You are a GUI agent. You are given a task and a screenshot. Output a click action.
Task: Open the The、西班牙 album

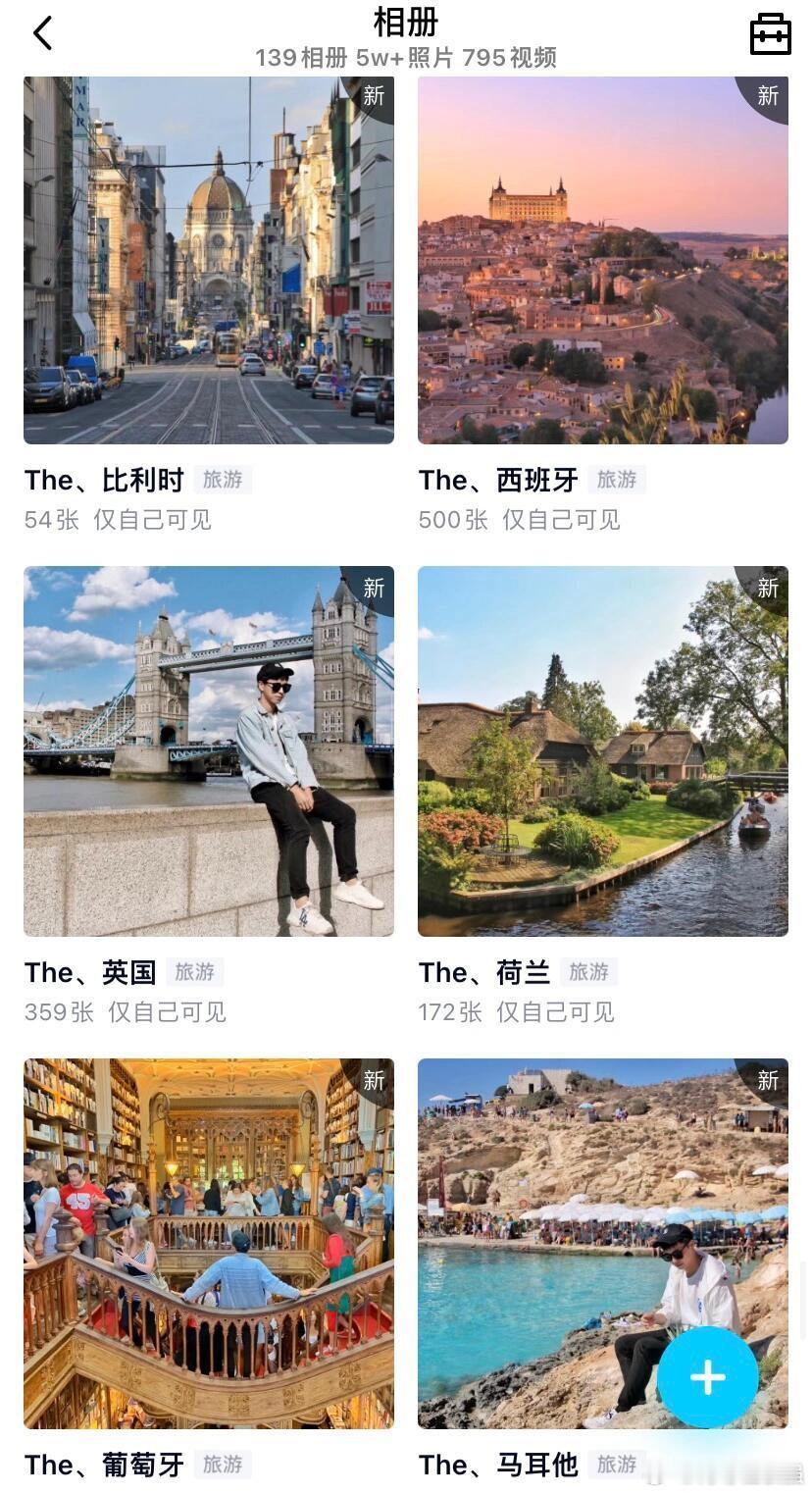point(603,260)
